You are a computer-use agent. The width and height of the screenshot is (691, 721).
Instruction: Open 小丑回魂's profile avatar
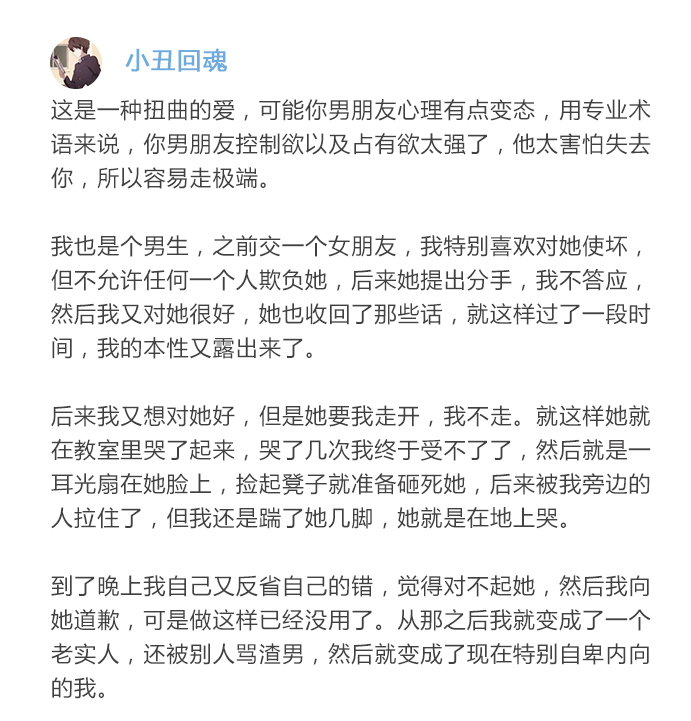click(76, 64)
